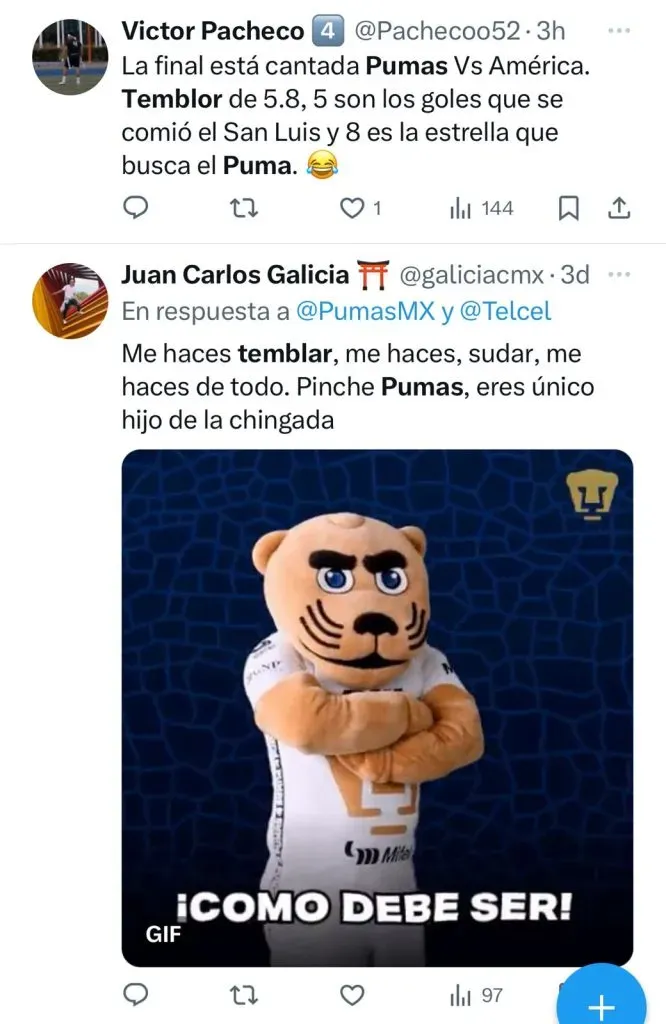The width and height of the screenshot is (666, 1024).
Task: Open overflow menu on Victor Pacheco's tweet
Action: click(620, 31)
